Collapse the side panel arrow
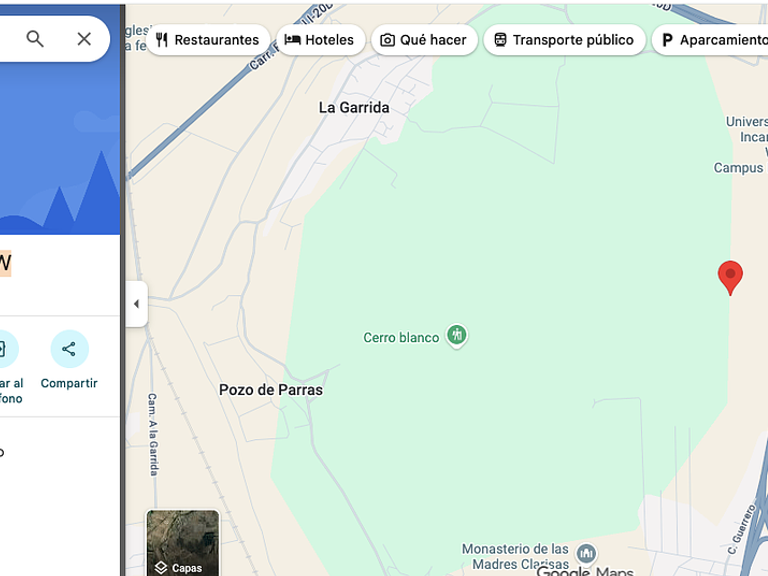Viewport: 768px width, 576px height. click(x=137, y=304)
